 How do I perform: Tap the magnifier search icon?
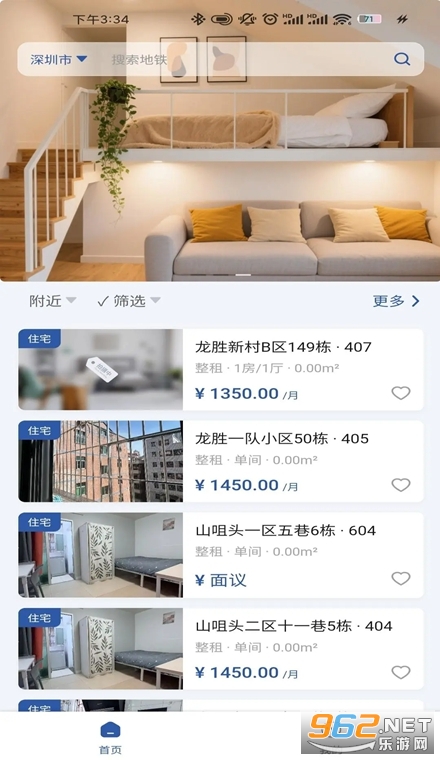(402, 60)
